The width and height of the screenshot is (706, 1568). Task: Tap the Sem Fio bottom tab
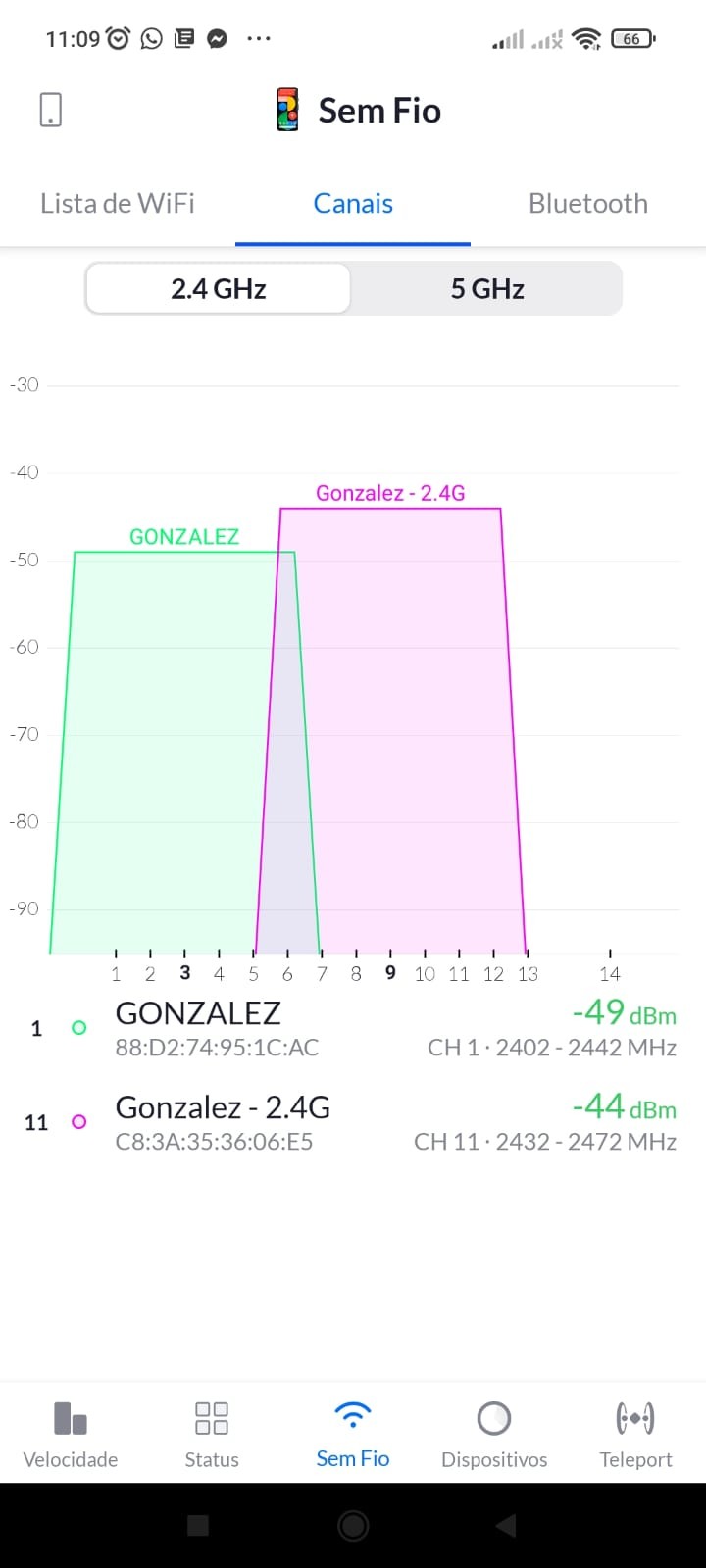(353, 1433)
